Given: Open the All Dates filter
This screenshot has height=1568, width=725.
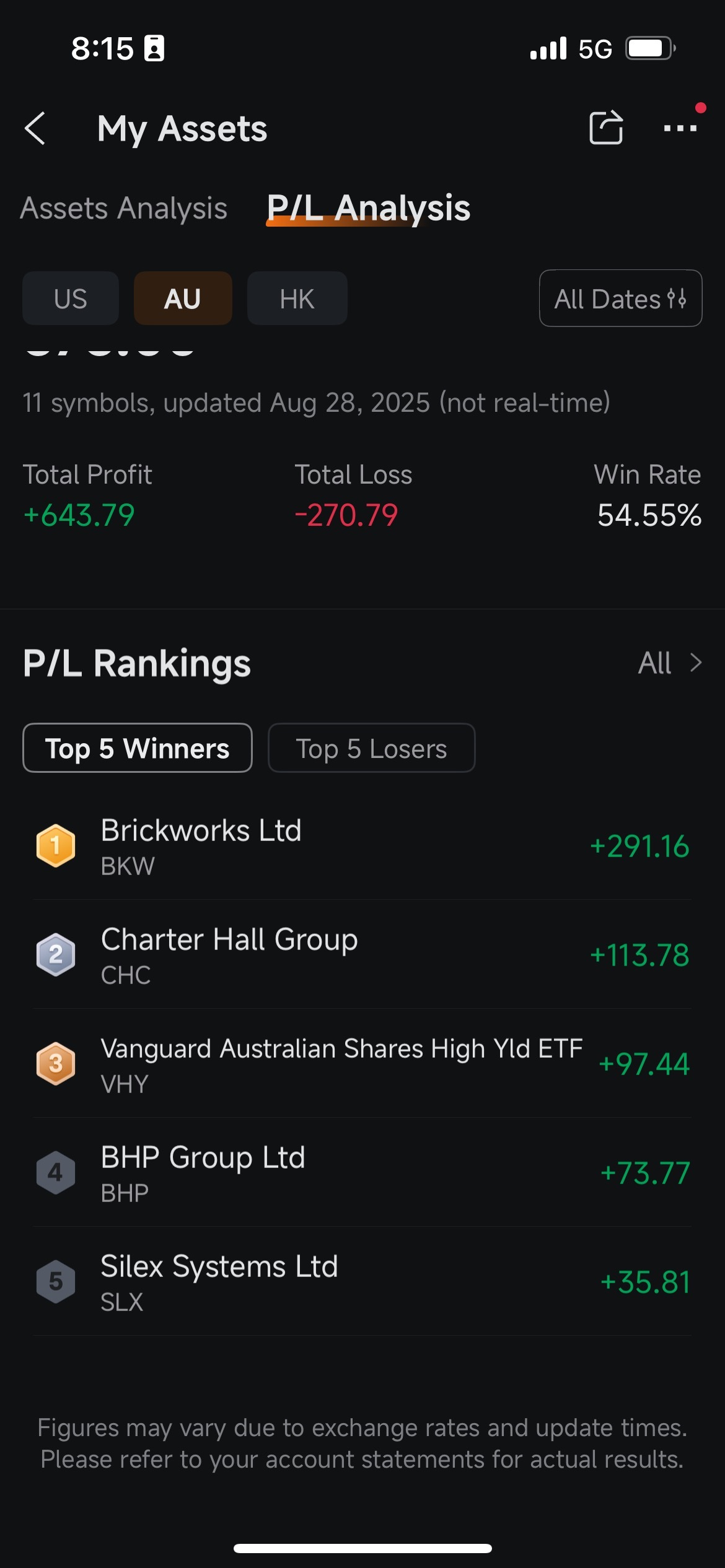Looking at the screenshot, I should click(620, 298).
